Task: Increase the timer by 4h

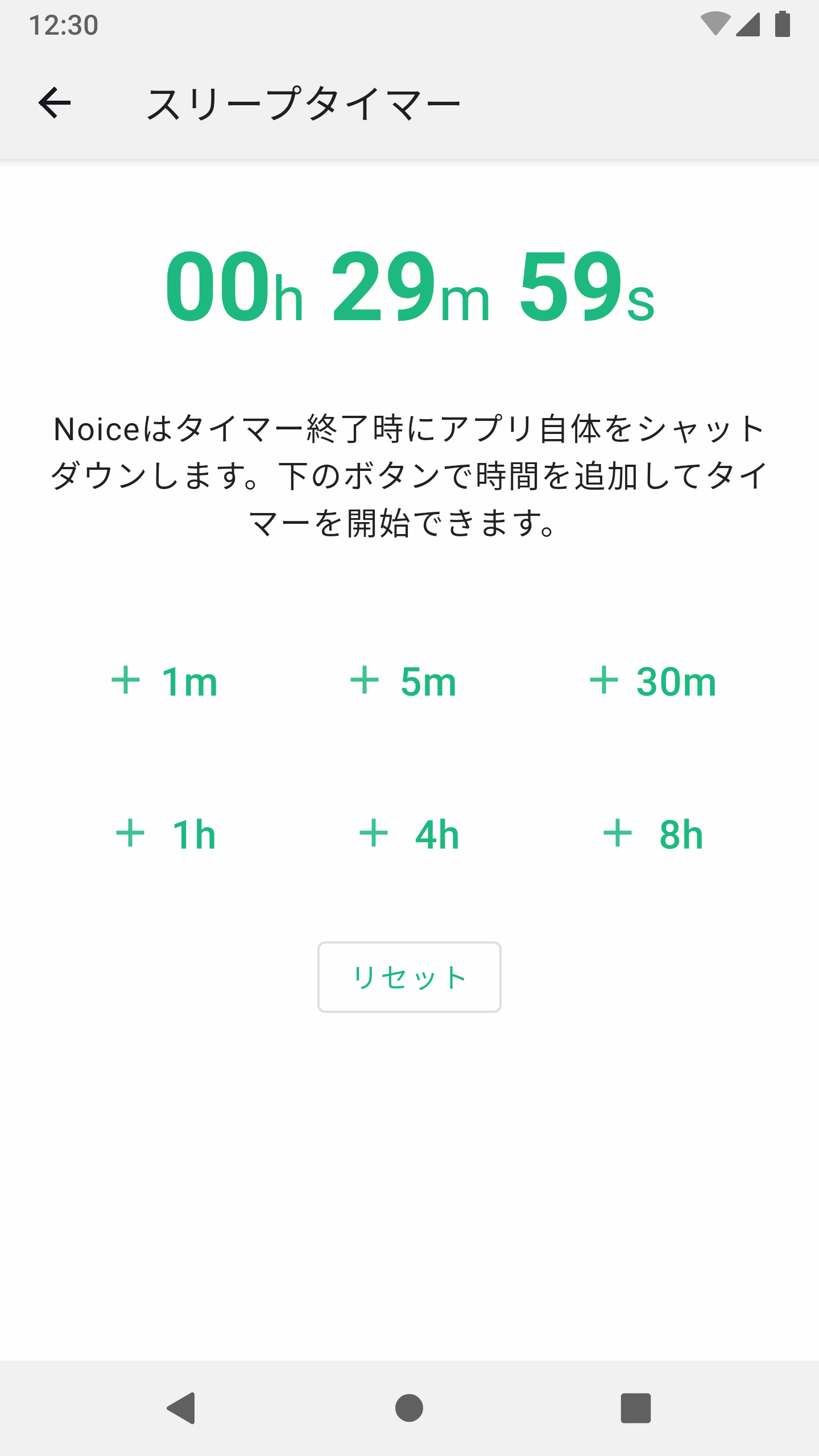Action: pyautogui.click(x=409, y=834)
